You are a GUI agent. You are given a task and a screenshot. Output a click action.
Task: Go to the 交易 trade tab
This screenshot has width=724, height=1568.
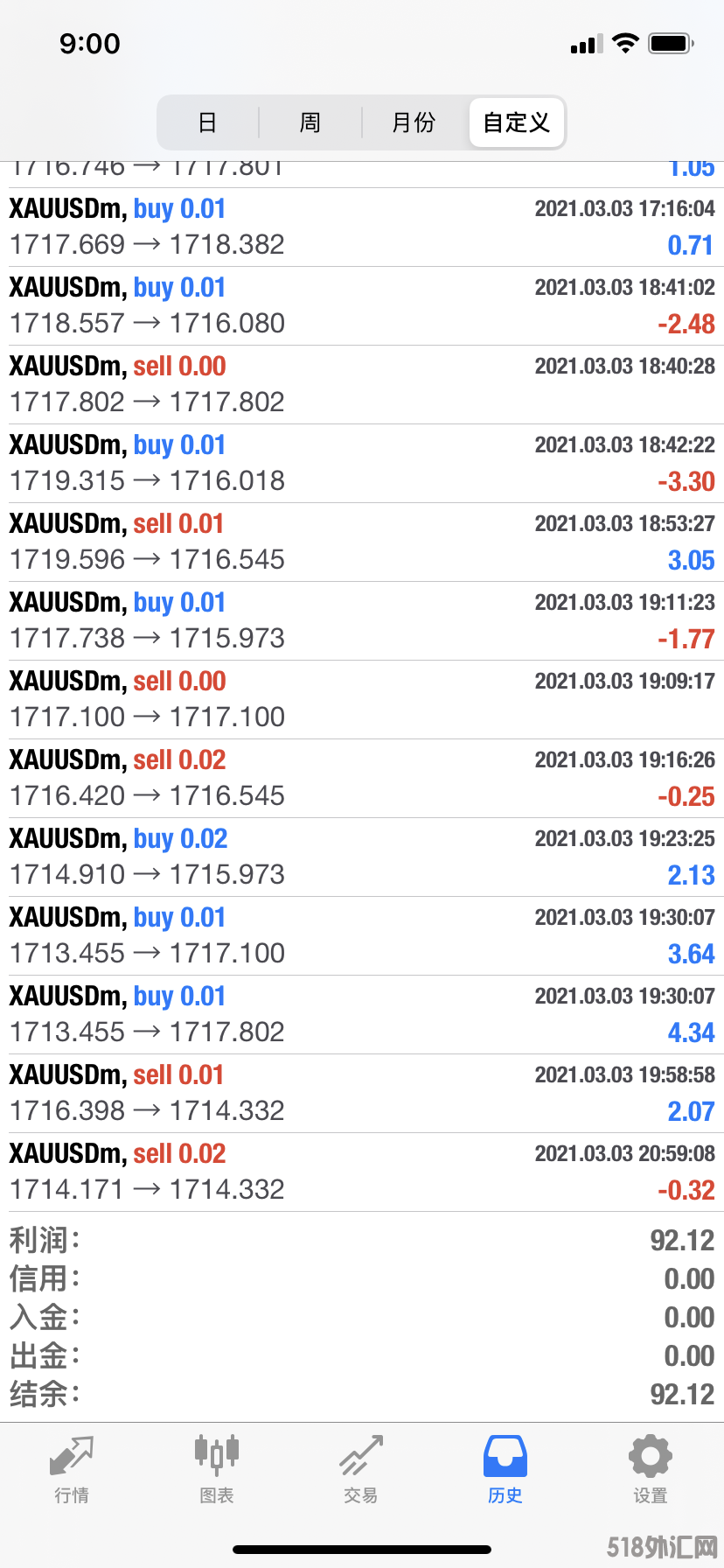361,1470
